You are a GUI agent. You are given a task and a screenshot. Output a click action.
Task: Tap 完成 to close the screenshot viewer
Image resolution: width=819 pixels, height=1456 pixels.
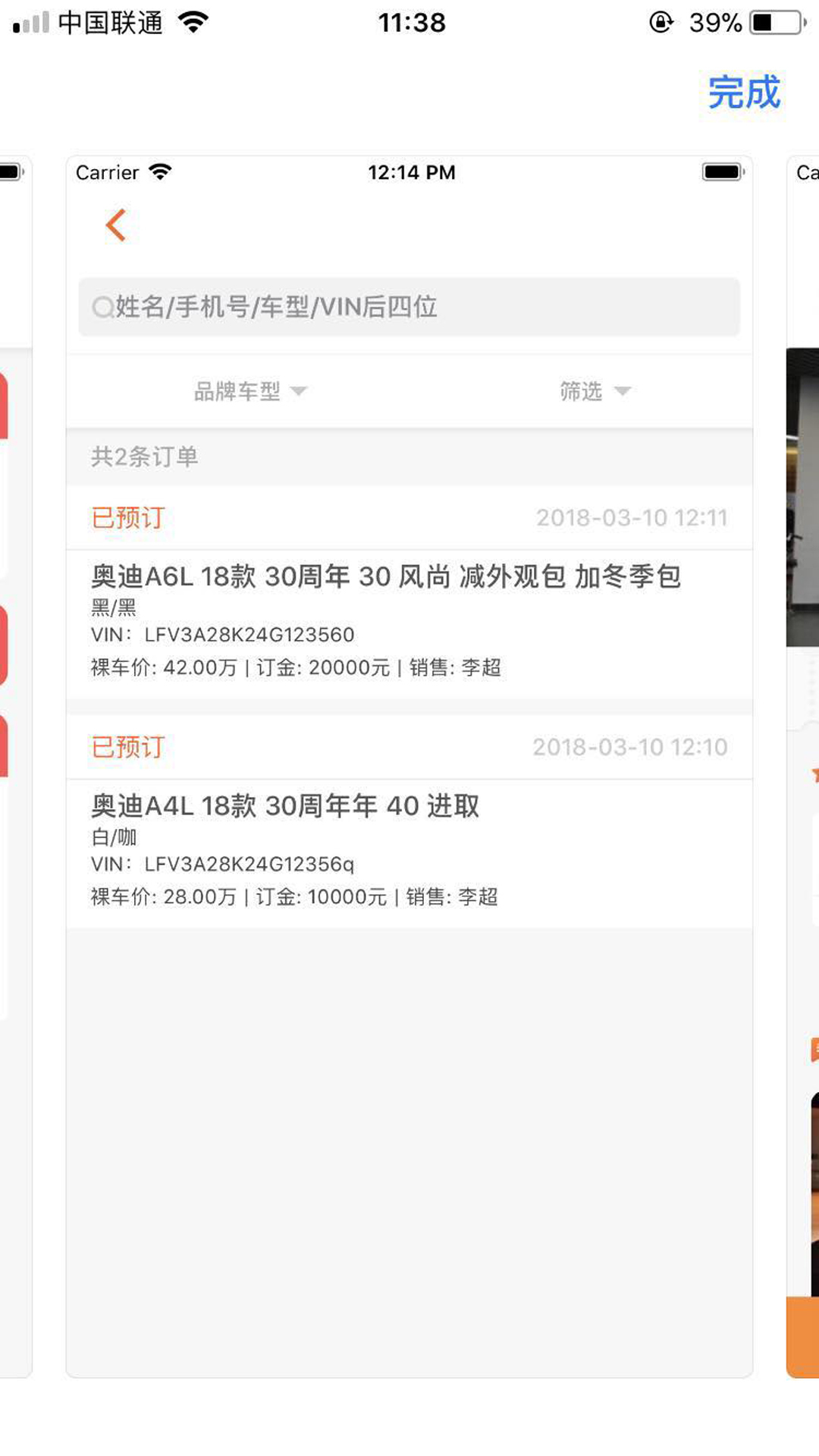tap(743, 93)
